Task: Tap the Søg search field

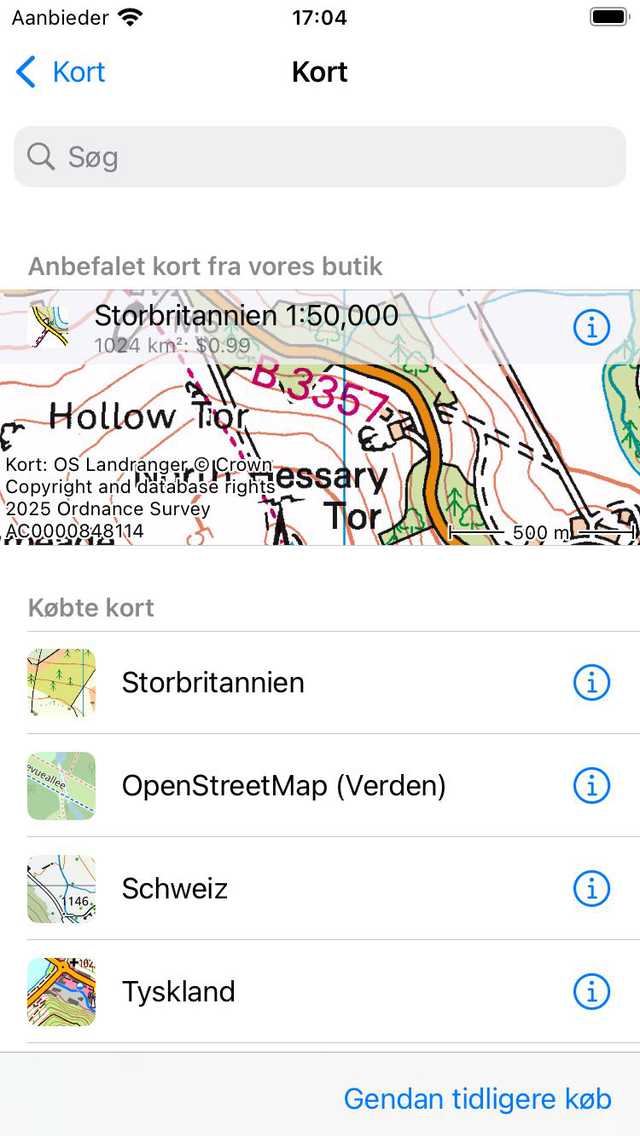Action: 320,157
